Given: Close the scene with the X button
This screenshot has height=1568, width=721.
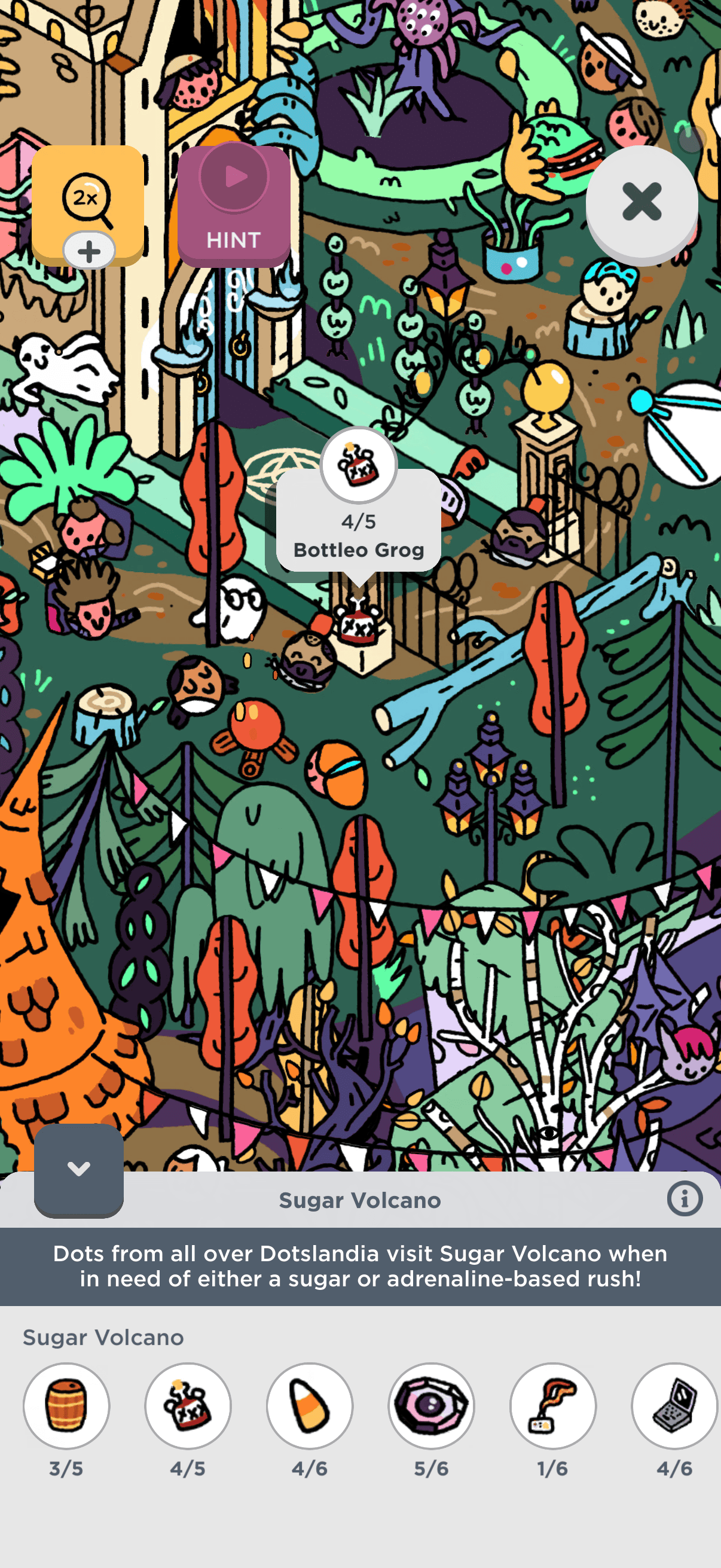Looking at the screenshot, I should pyautogui.click(x=641, y=202).
